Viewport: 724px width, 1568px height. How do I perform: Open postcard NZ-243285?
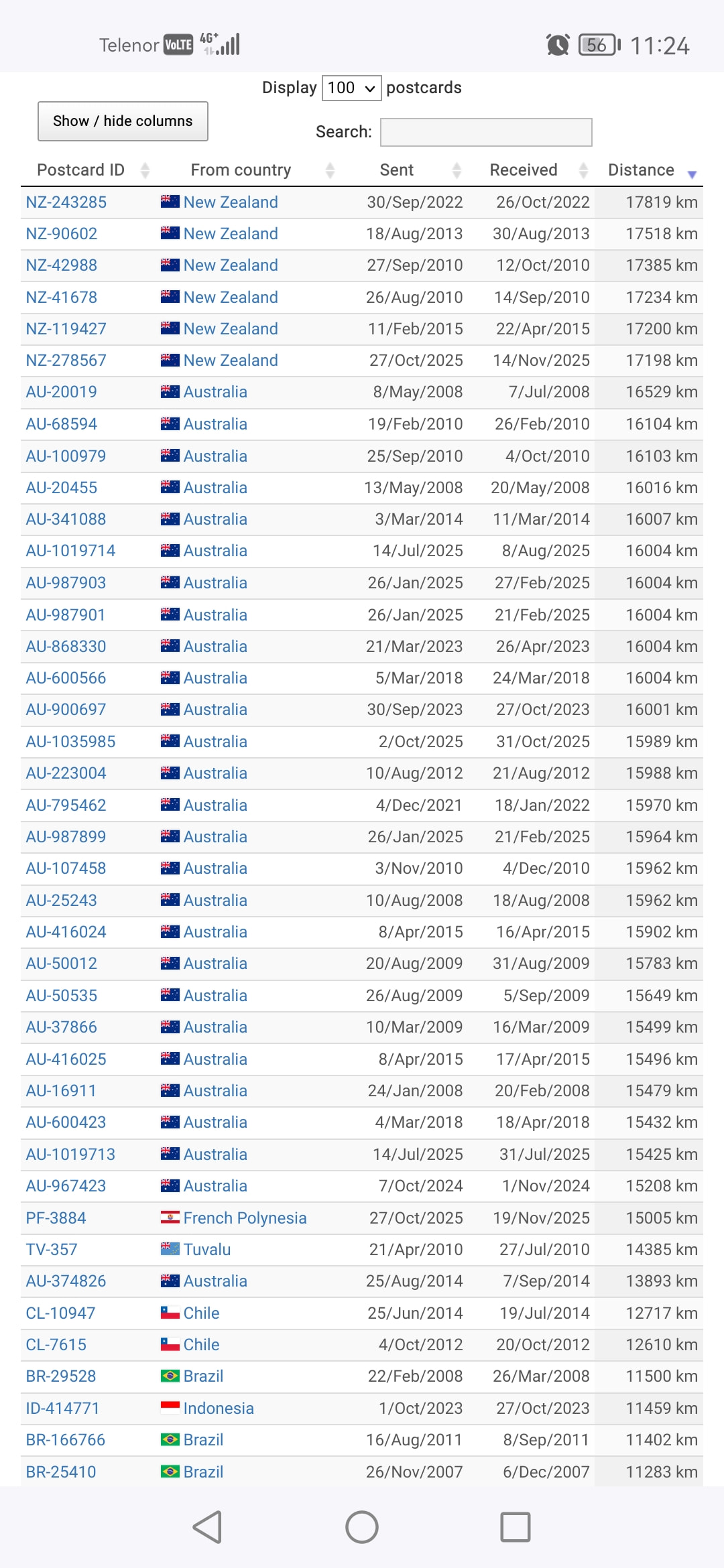66,202
